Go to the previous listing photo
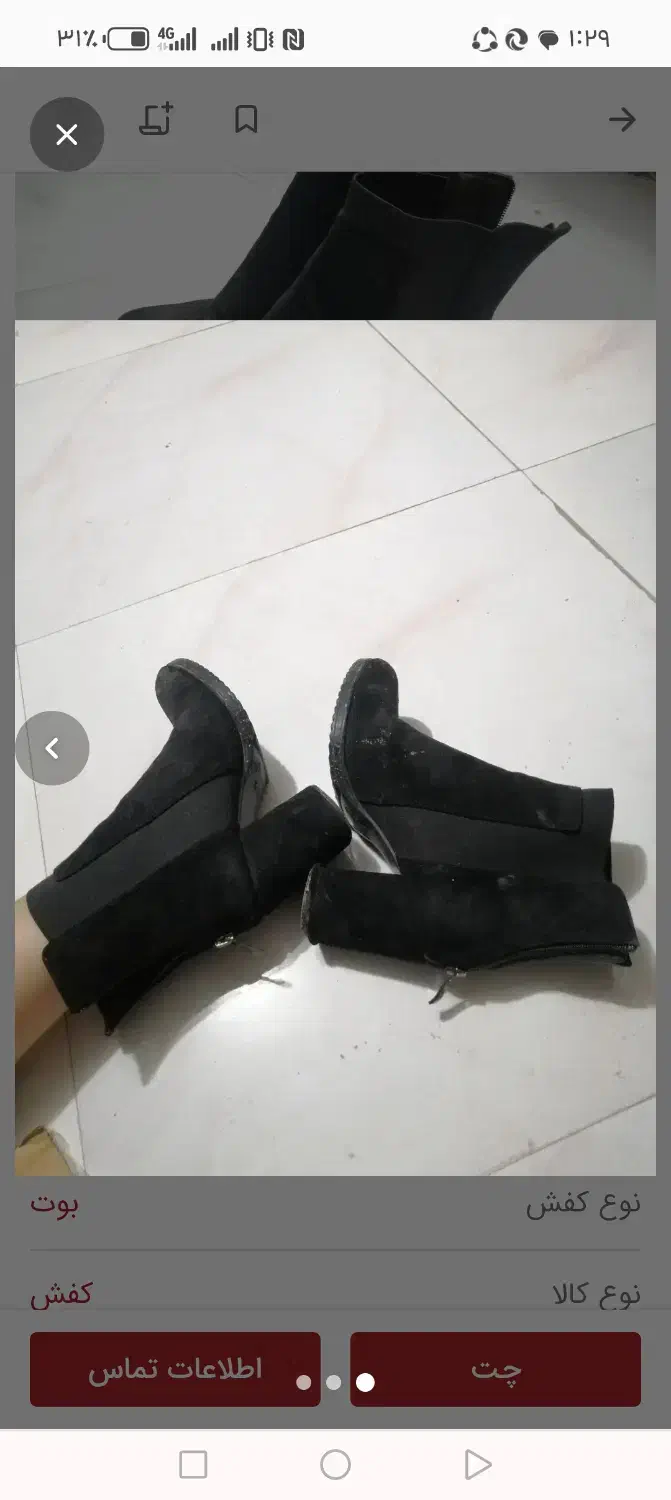 tap(52, 748)
